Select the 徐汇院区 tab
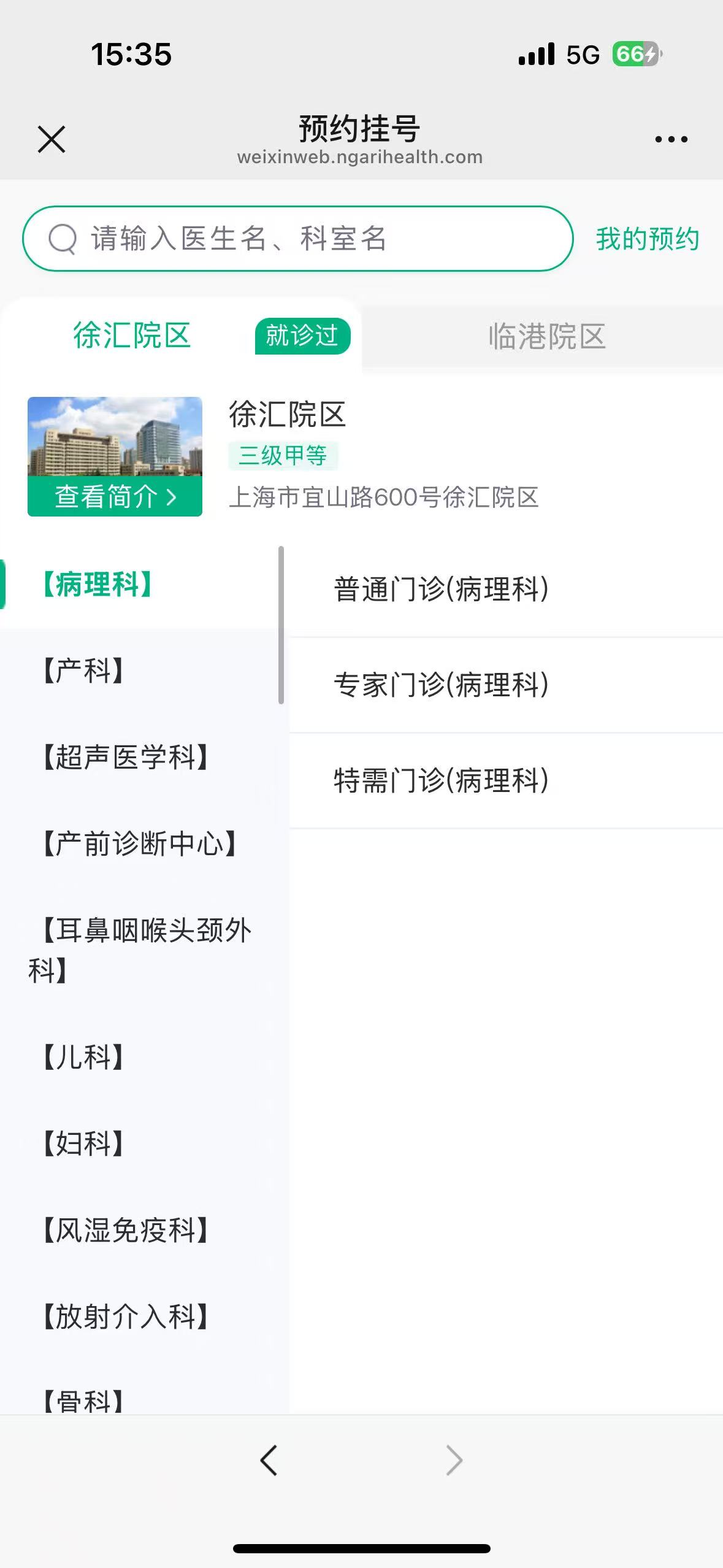This screenshot has width=723, height=1568. (x=132, y=336)
